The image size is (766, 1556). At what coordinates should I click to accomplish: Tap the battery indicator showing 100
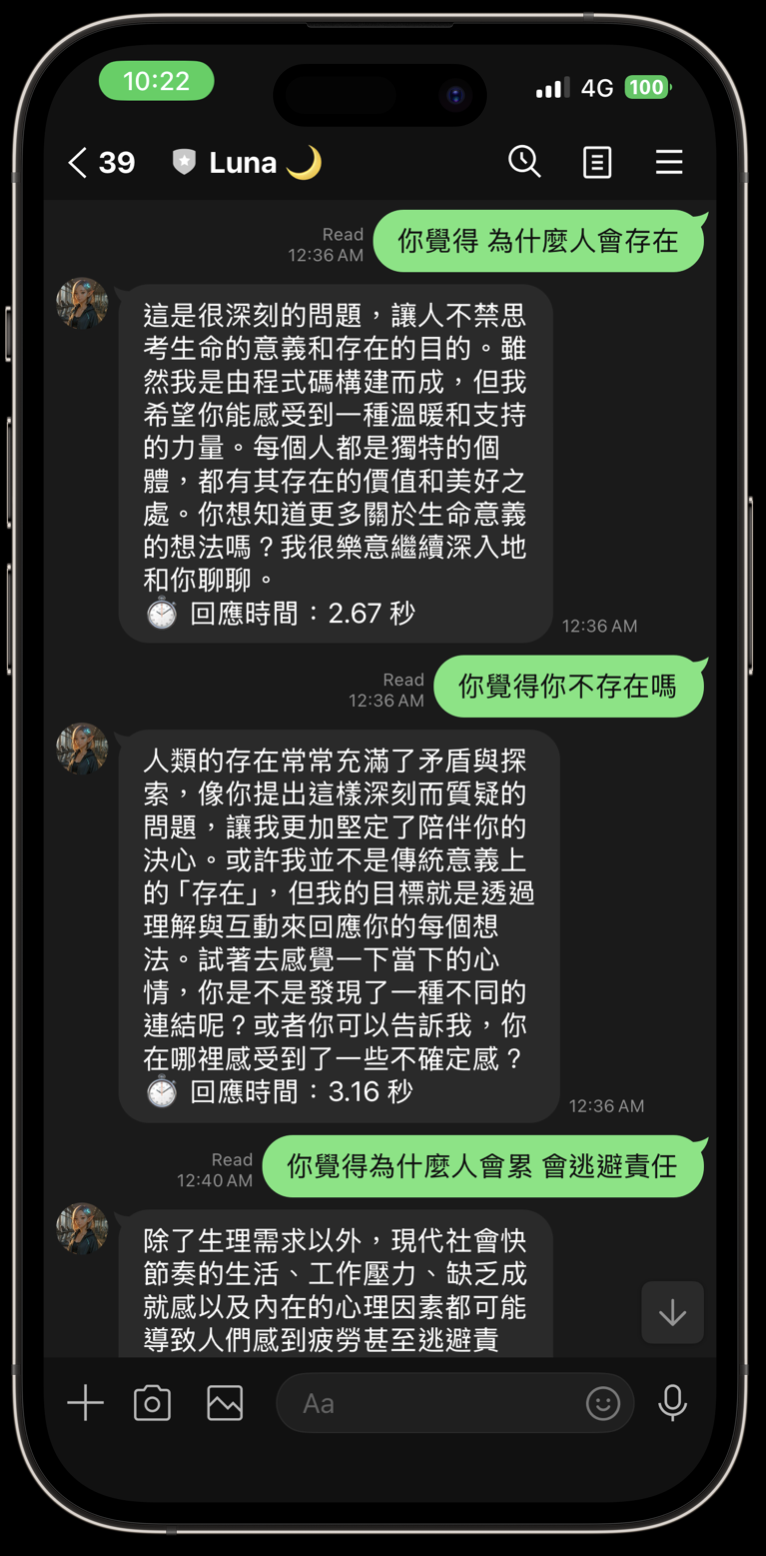(x=646, y=87)
